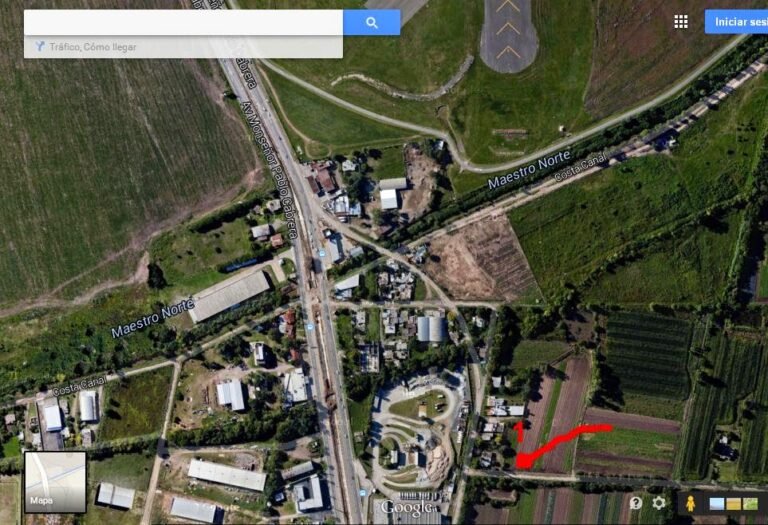Tap the search input box
Screen dimensions: 768x525
pyautogui.click(x=183, y=22)
